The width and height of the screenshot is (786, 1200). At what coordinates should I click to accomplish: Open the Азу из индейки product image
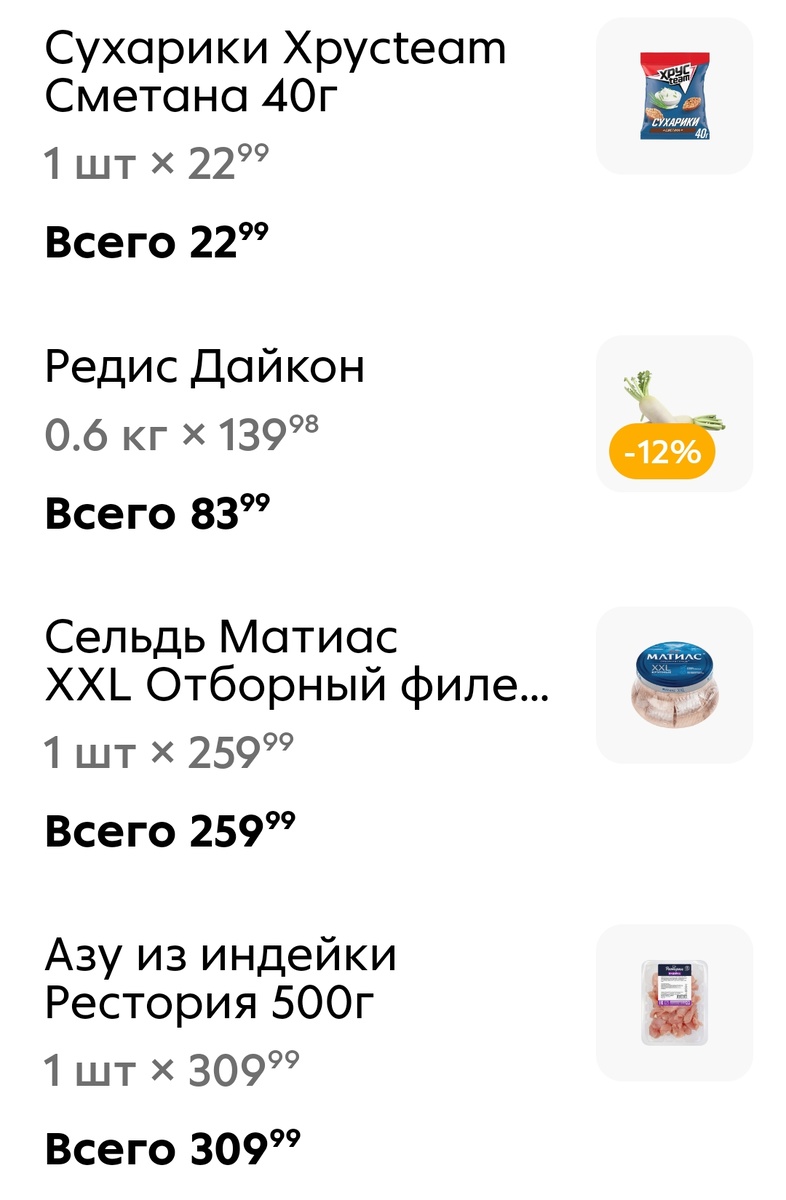pyautogui.click(x=674, y=1000)
